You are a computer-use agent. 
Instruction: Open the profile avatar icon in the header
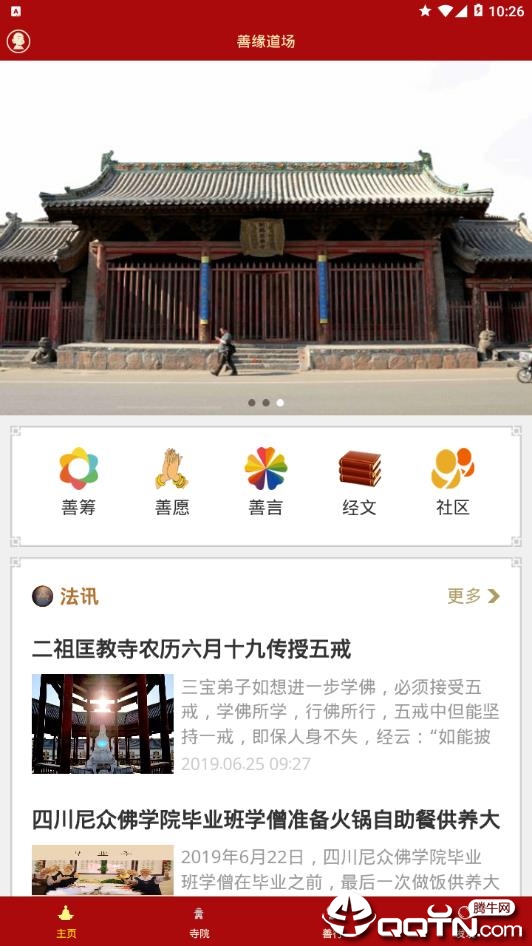[x=18, y=41]
